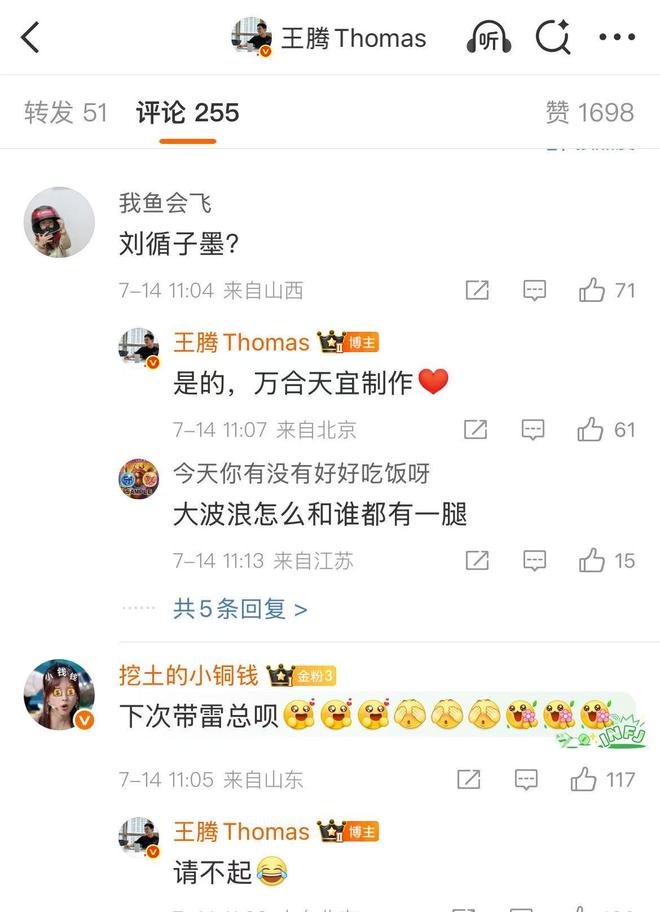Open the search icon in header

553,38
